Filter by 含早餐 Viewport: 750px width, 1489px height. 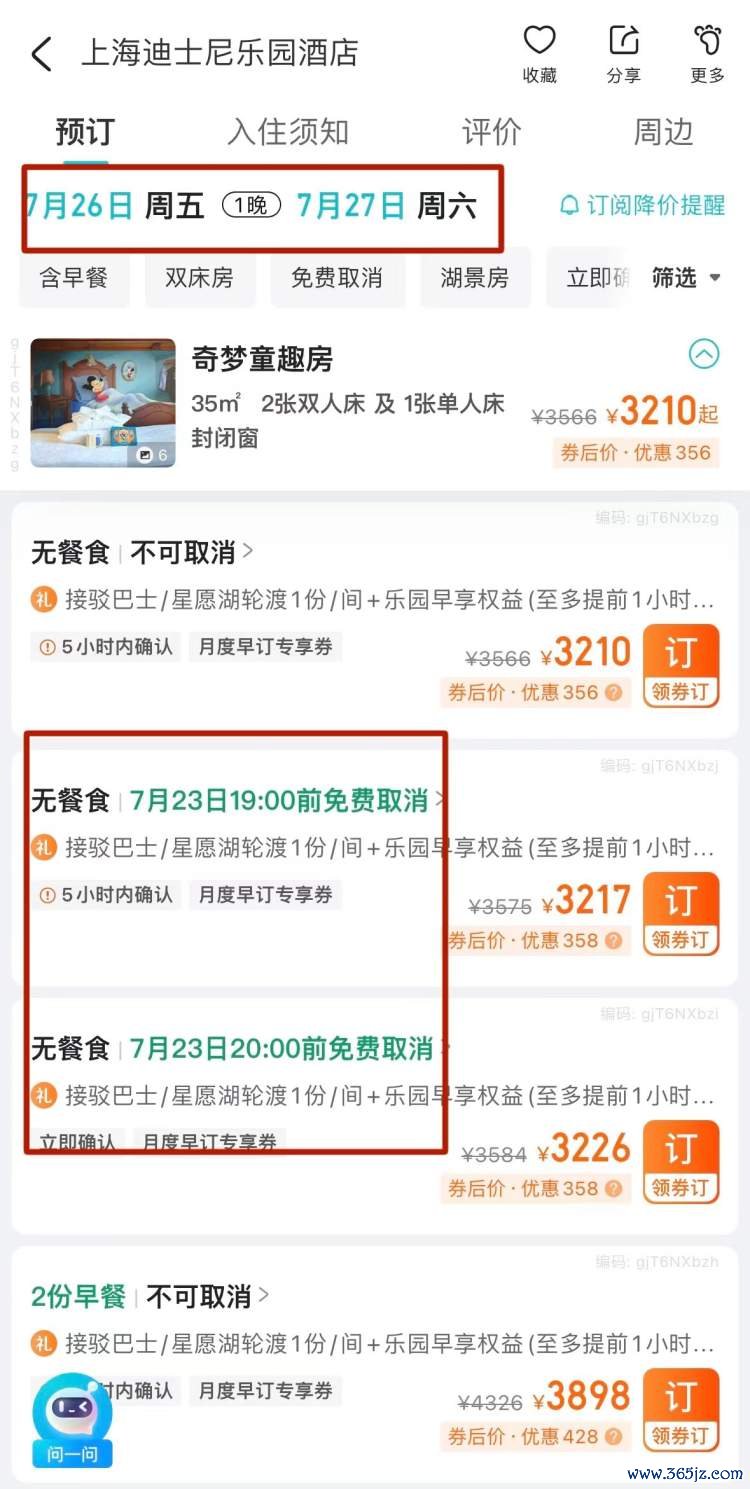point(74,278)
